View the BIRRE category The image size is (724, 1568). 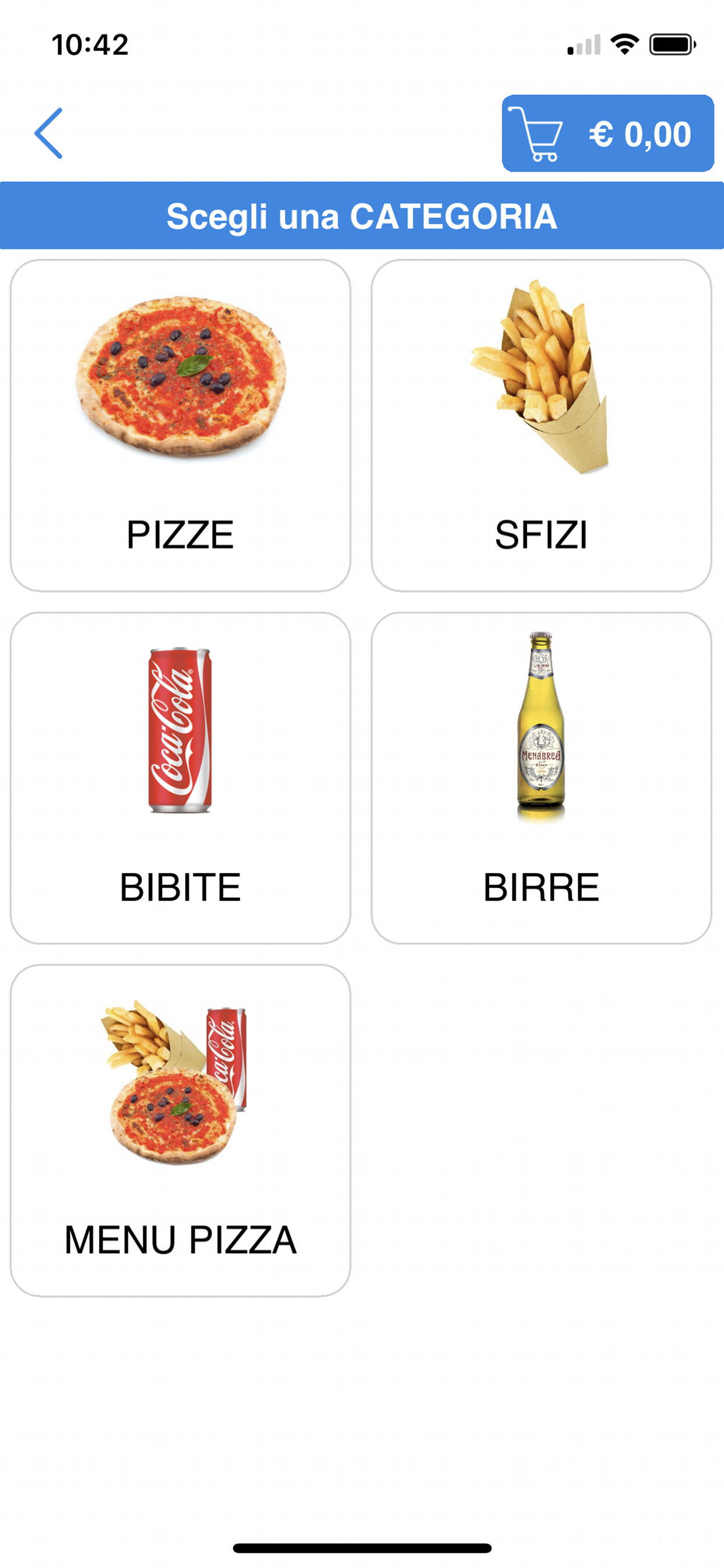541,778
